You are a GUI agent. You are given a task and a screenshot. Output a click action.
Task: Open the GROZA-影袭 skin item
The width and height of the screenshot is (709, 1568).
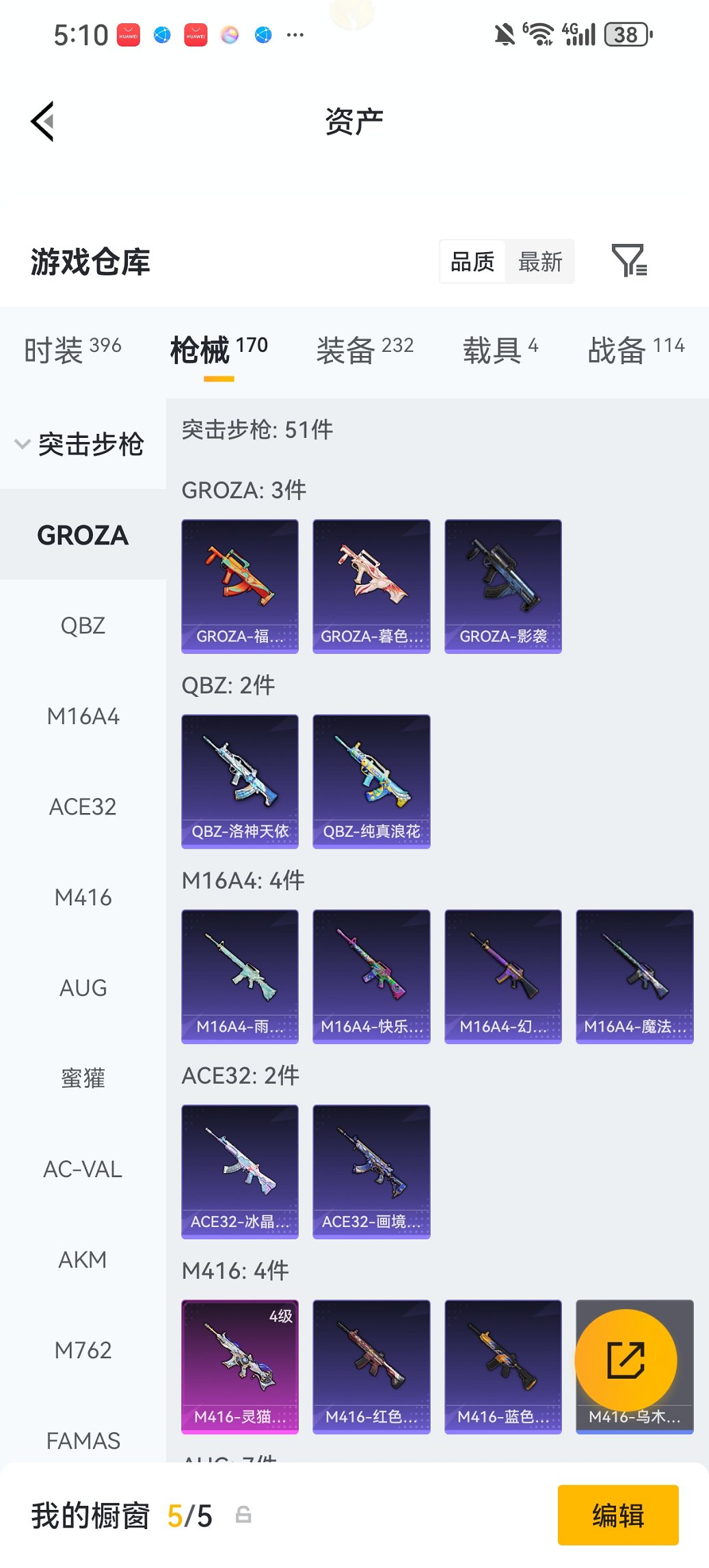point(503,586)
